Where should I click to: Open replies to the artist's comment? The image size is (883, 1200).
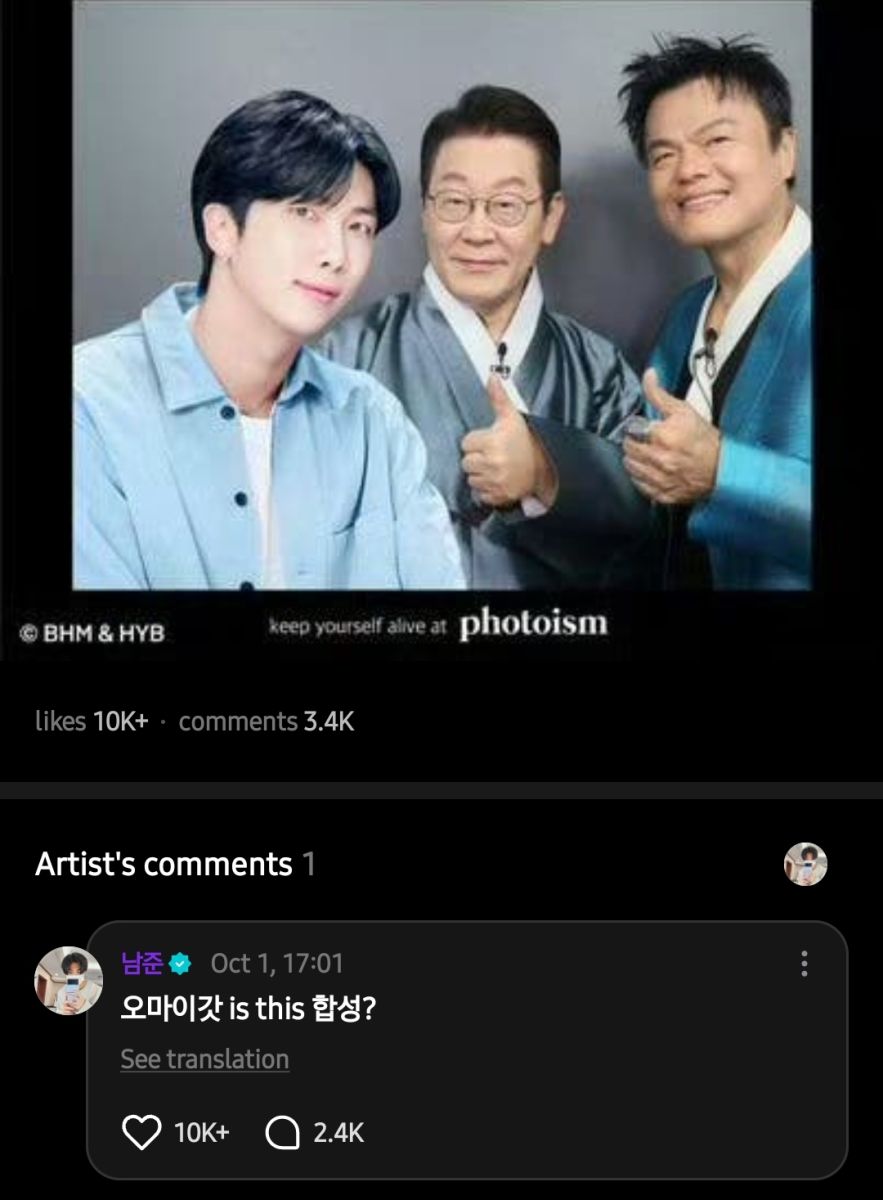[x=283, y=1132]
